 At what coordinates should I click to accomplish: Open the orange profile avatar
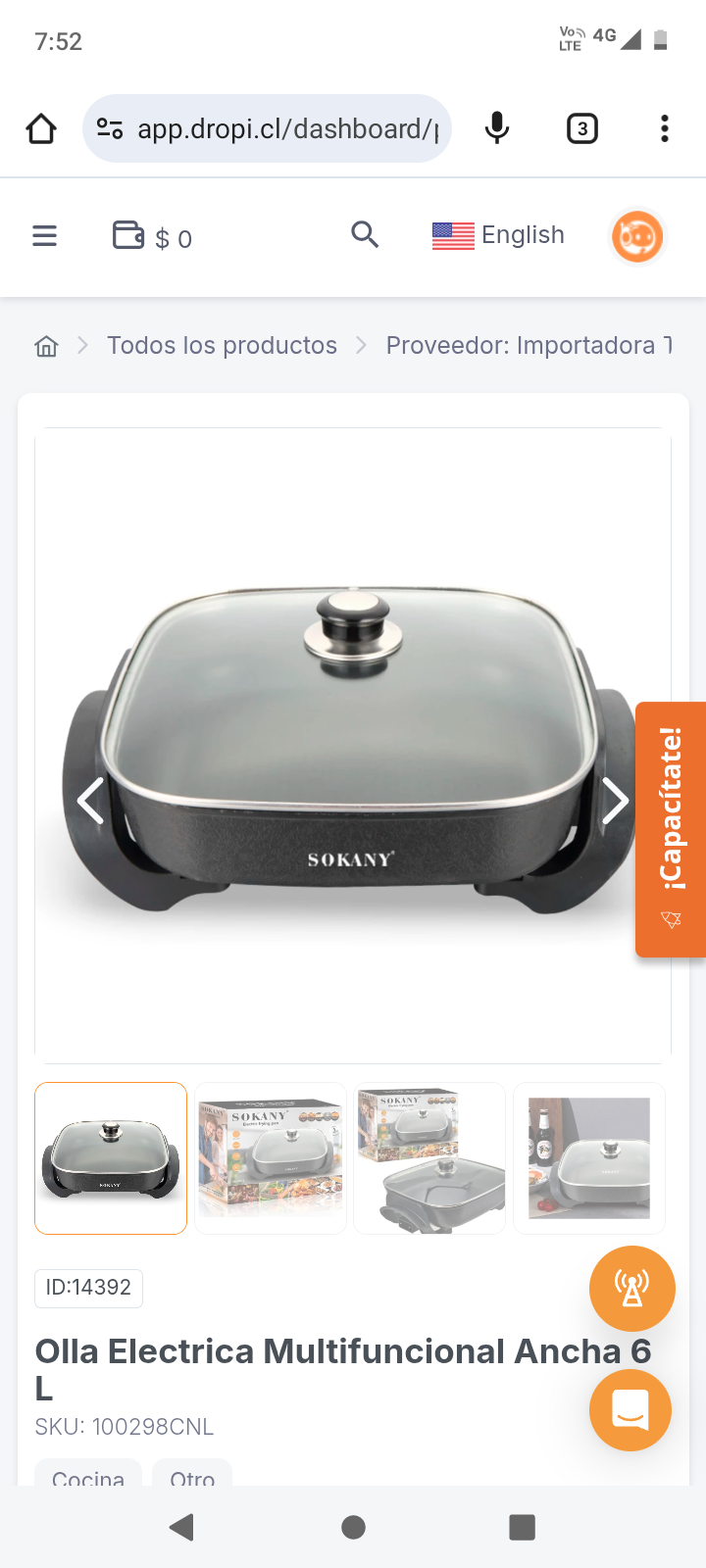point(637,236)
